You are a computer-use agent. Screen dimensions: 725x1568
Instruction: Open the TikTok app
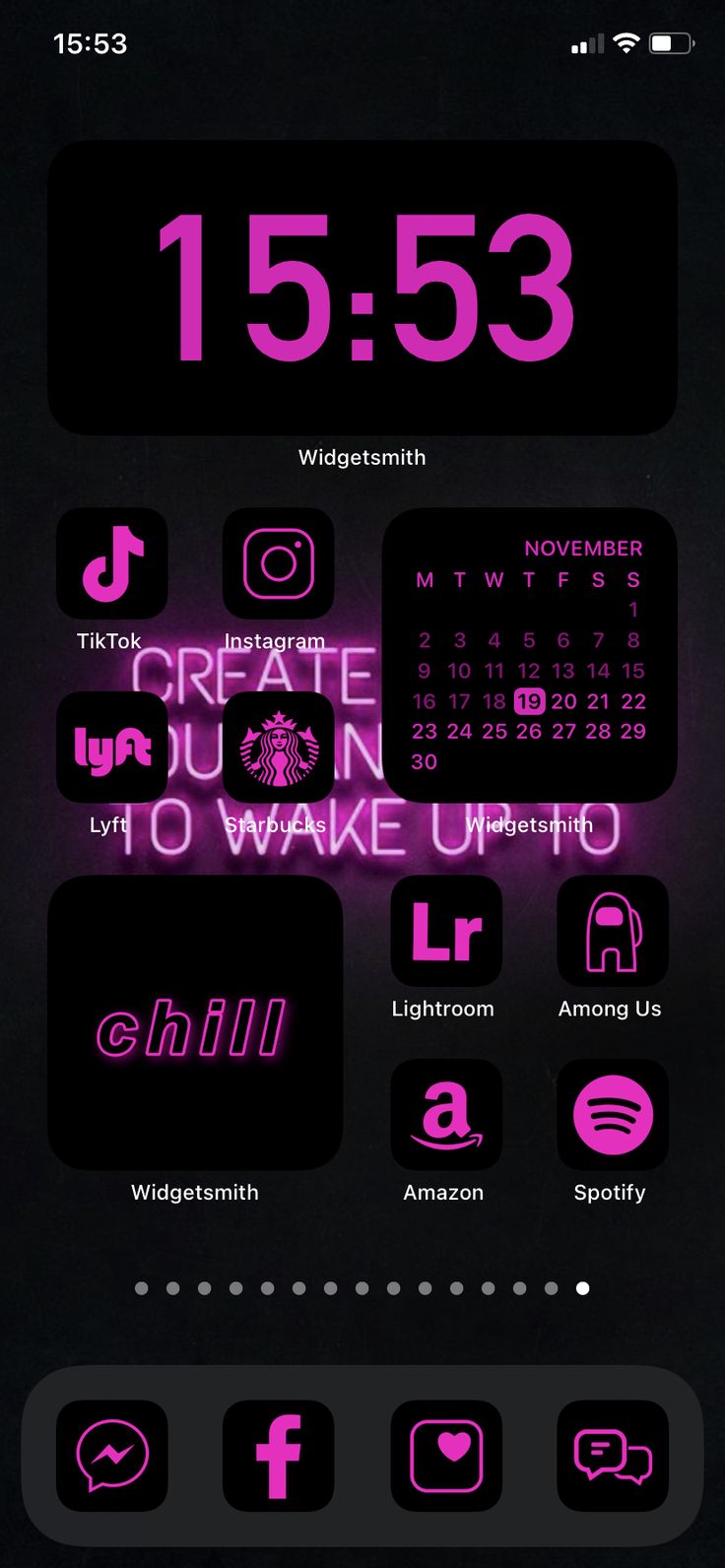111,563
